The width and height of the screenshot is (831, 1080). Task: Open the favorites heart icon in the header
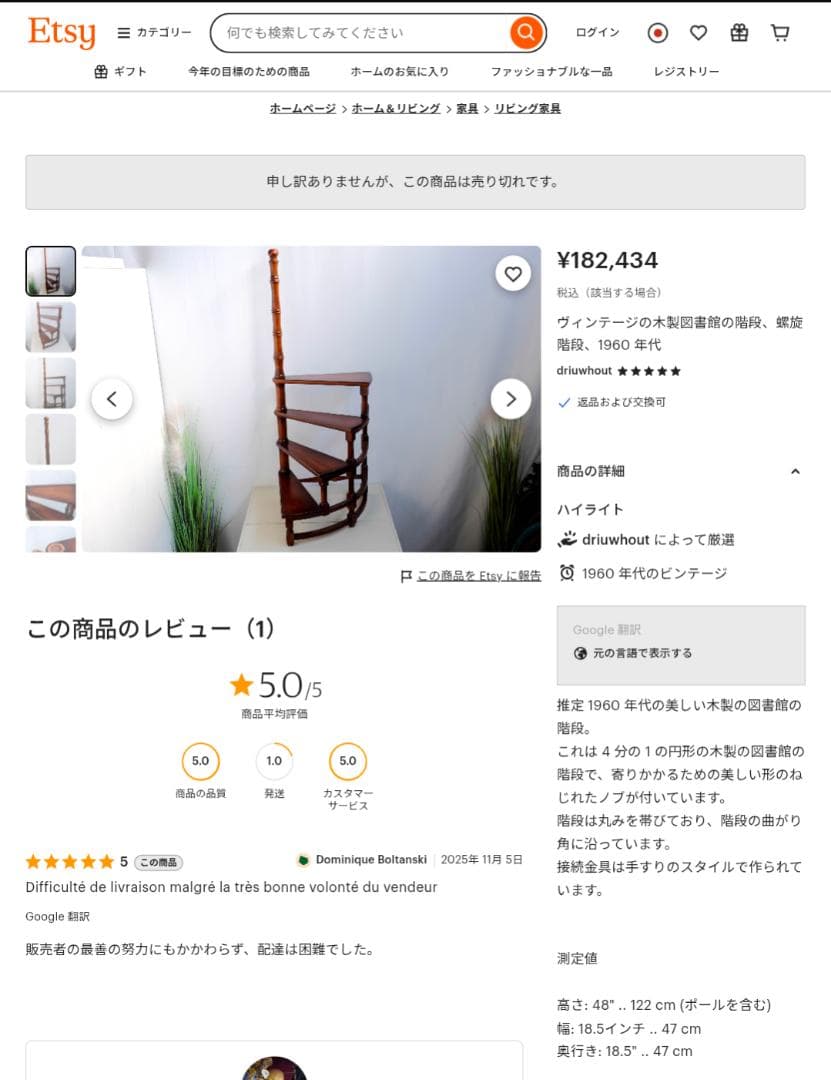[698, 32]
